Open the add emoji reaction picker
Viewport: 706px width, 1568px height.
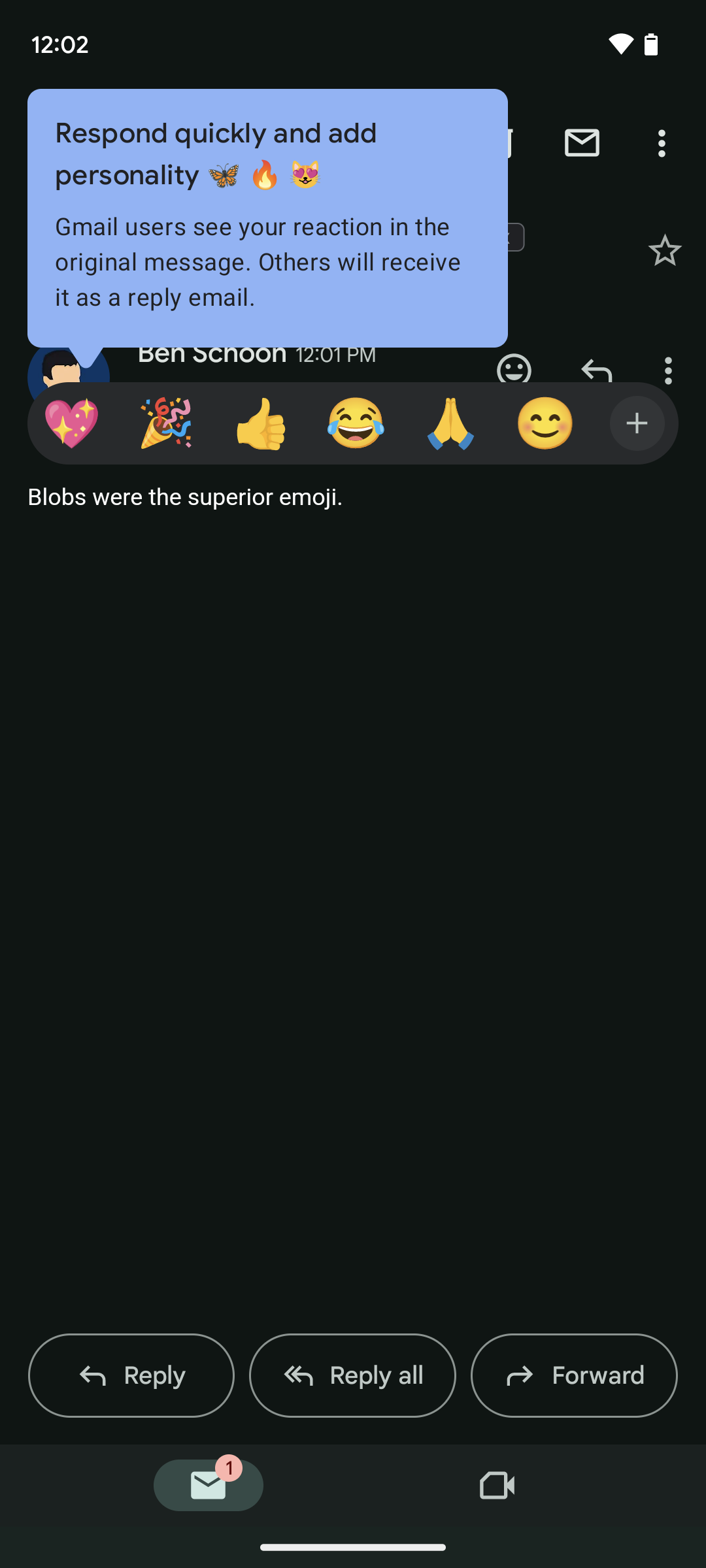[x=514, y=370]
